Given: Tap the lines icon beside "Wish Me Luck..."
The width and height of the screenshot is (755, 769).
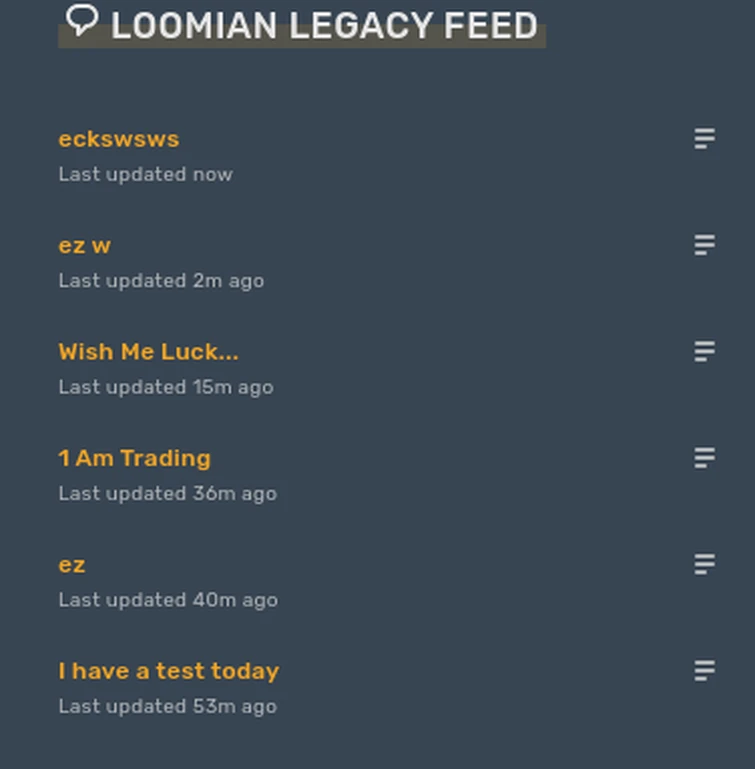Looking at the screenshot, I should 705,351.
